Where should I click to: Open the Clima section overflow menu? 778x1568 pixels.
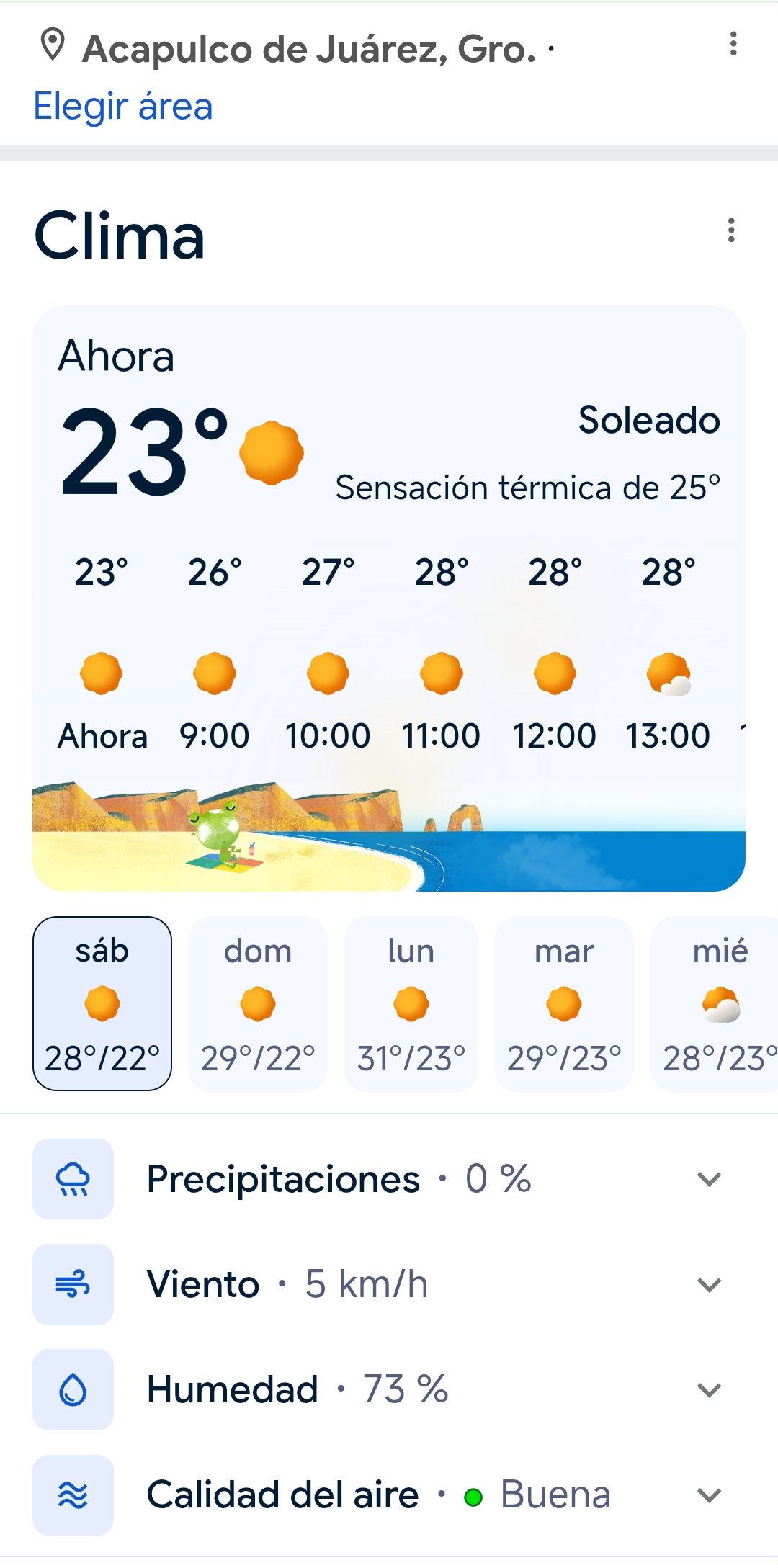731,230
